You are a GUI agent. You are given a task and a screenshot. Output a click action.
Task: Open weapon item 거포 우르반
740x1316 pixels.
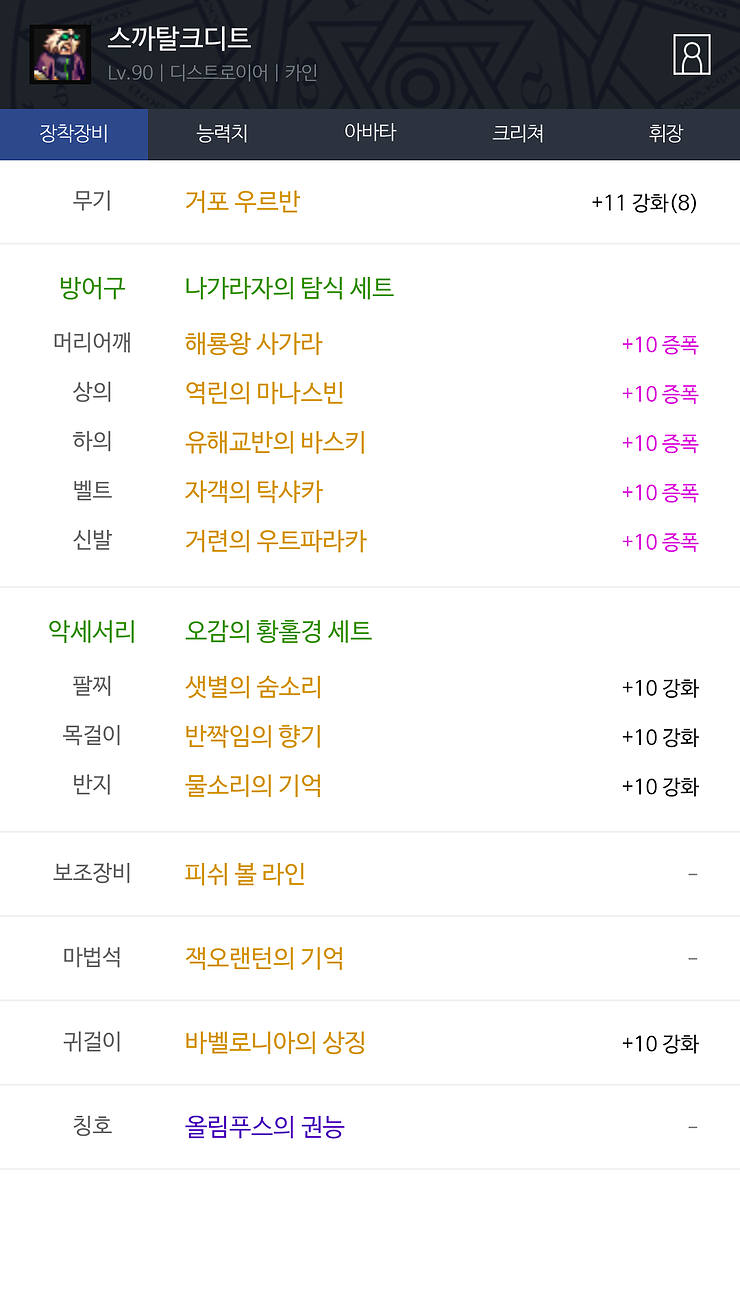[x=242, y=202]
